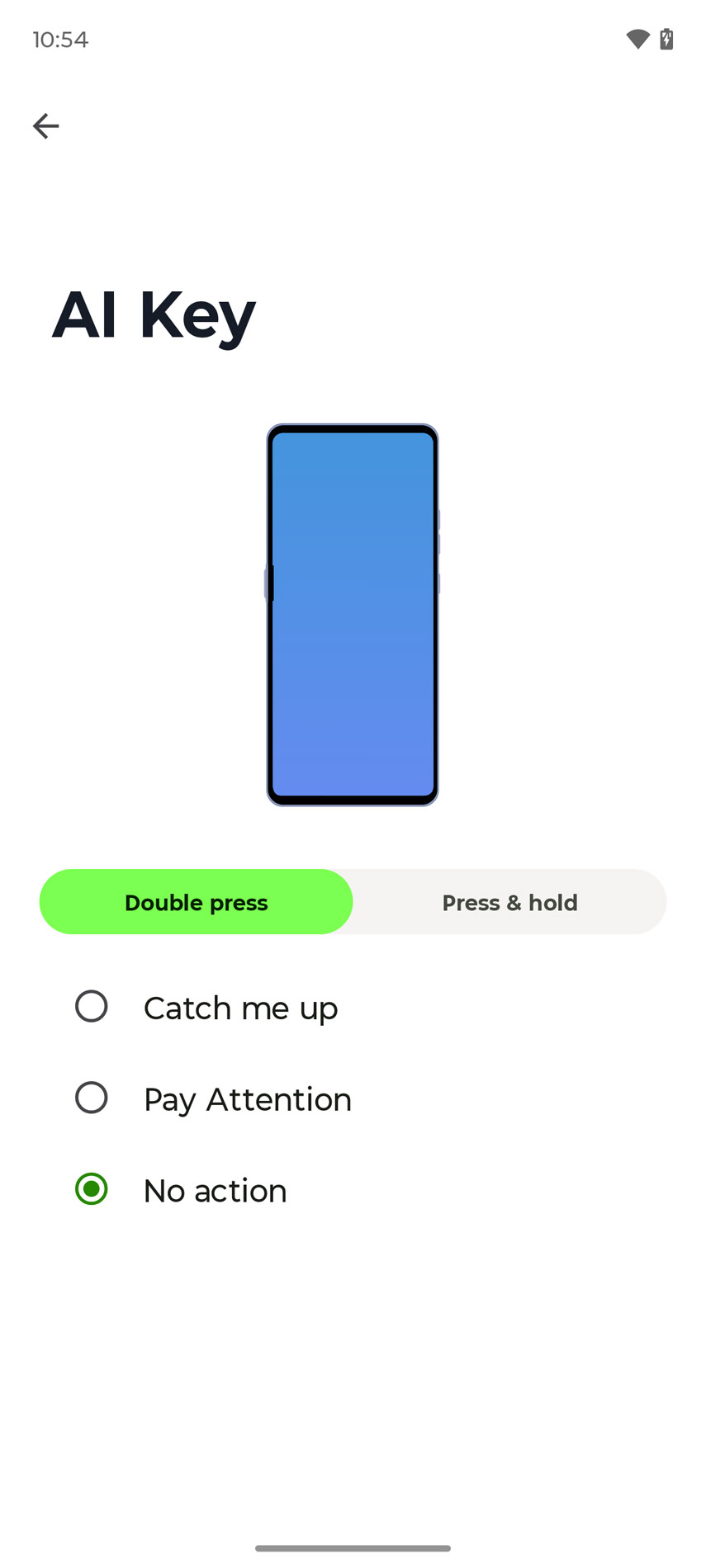
Task: Choose the Catch me up option
Action: (353, 1007)
